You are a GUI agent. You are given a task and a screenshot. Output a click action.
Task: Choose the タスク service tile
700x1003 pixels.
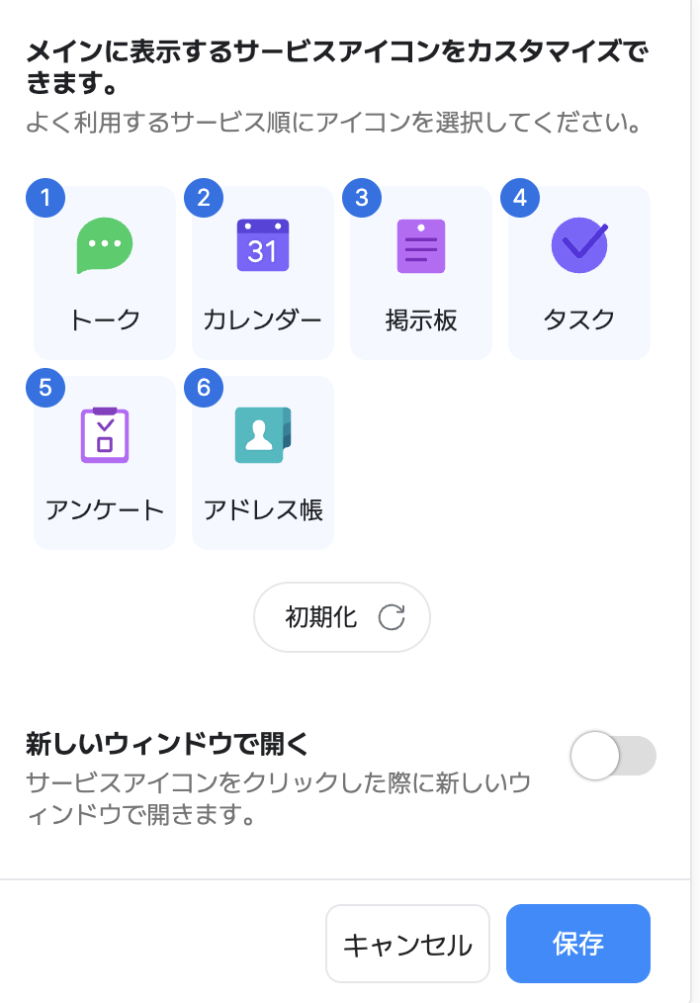[x=579, y=272]
